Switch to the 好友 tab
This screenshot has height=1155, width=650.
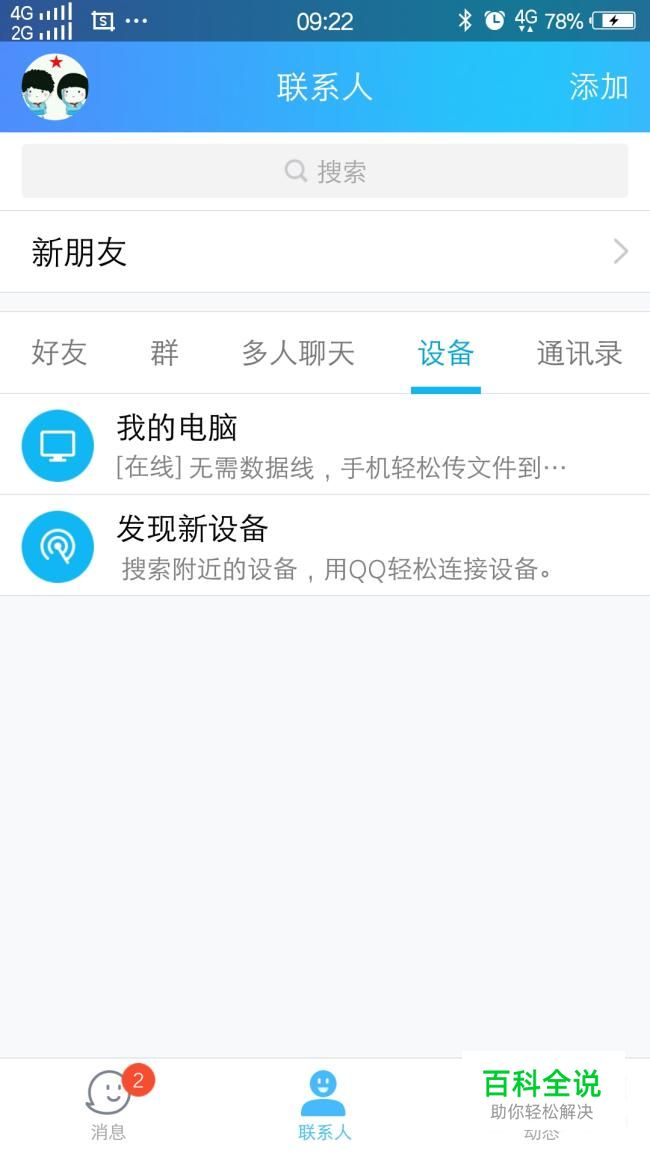click(59, 353)
